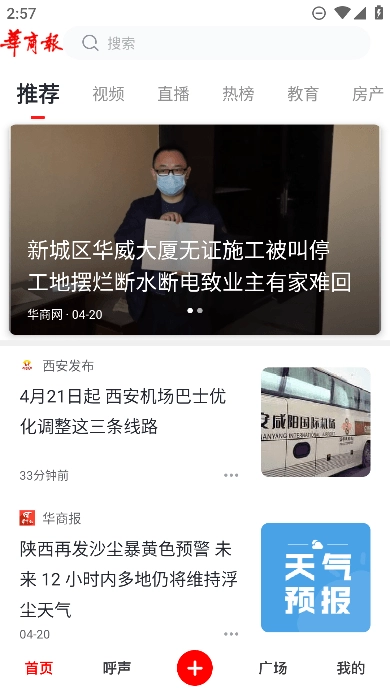Tap the 呼声 bottom tab
This screenshot has width=390, height=693.
(x=117, y=668)
